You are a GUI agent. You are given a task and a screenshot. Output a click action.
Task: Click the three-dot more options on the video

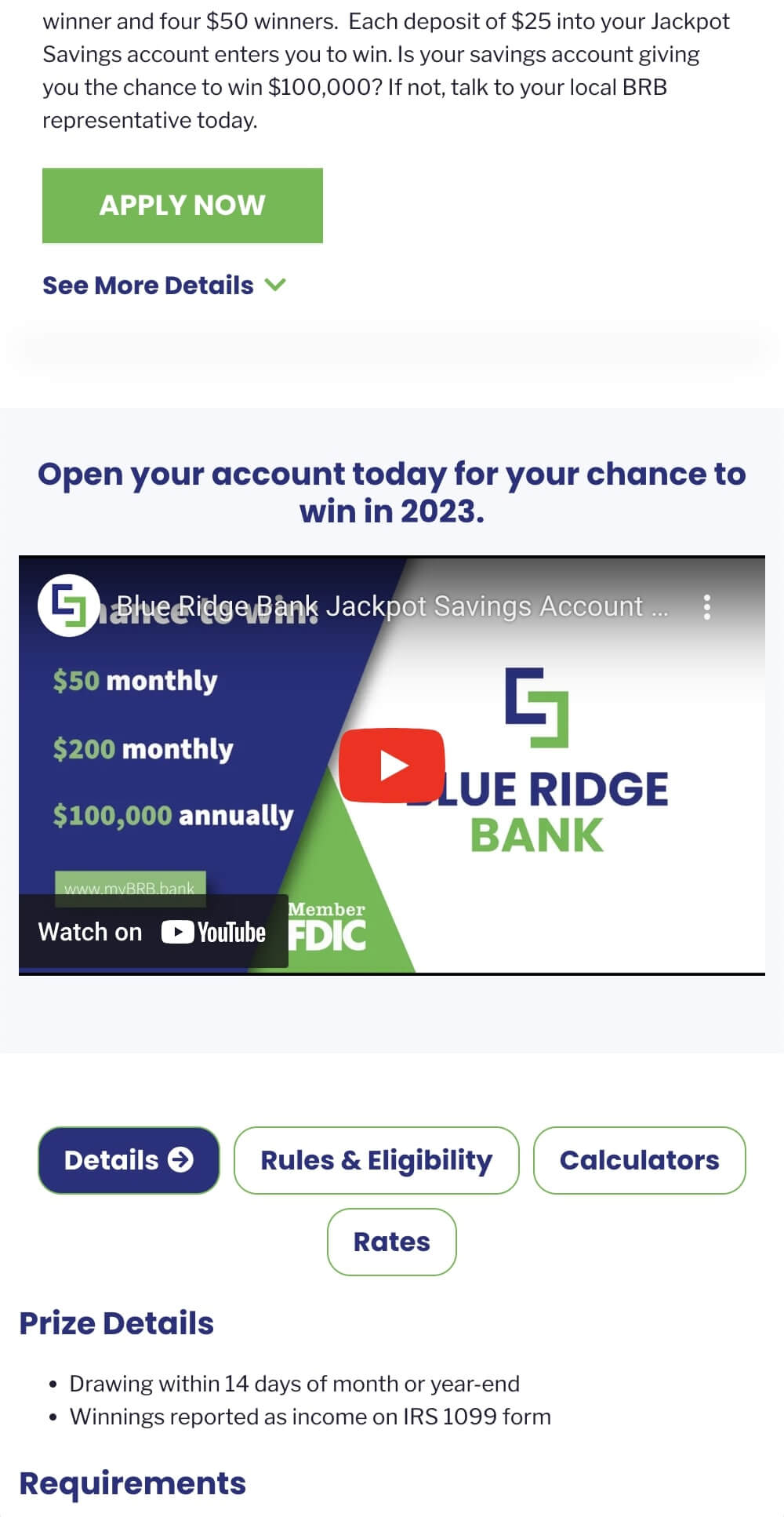coord(709,608)
